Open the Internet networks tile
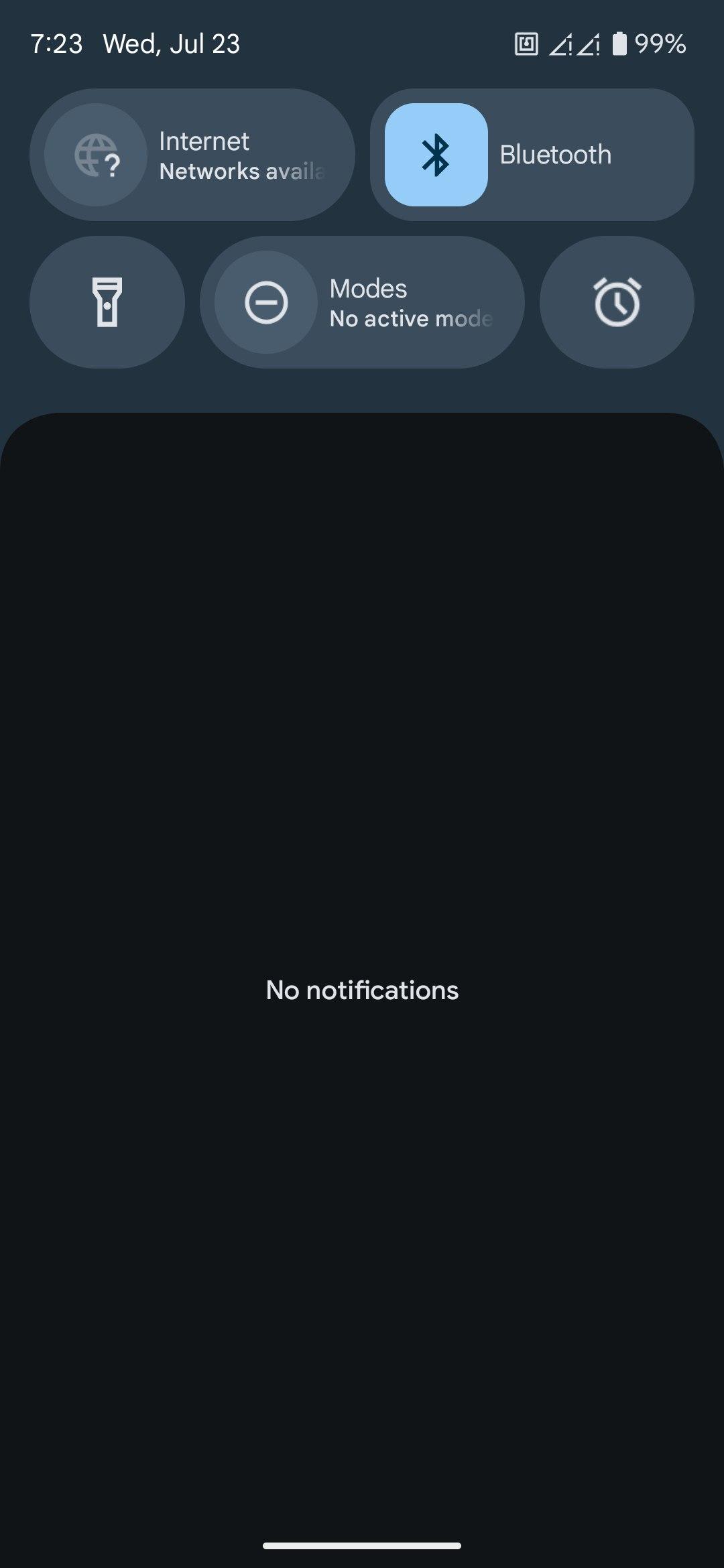 click(x=192, y=155)
